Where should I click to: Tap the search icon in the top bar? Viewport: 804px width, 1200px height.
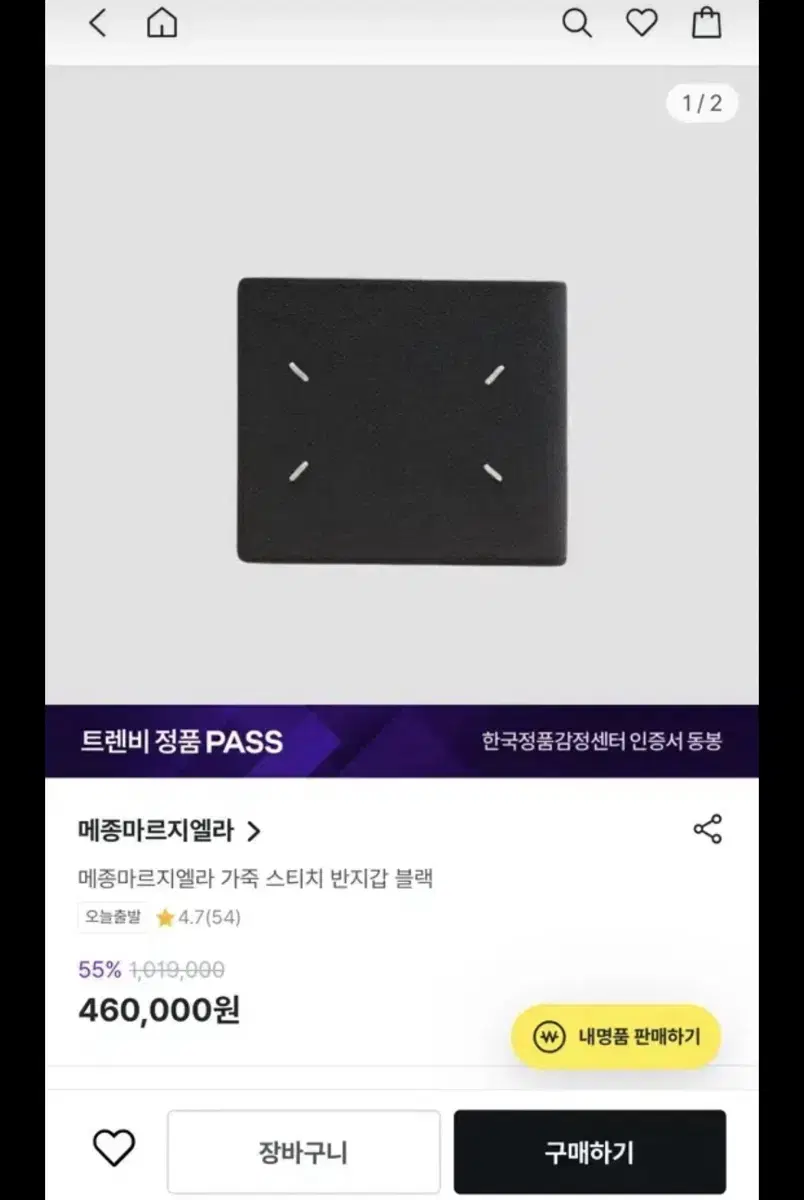577,22
